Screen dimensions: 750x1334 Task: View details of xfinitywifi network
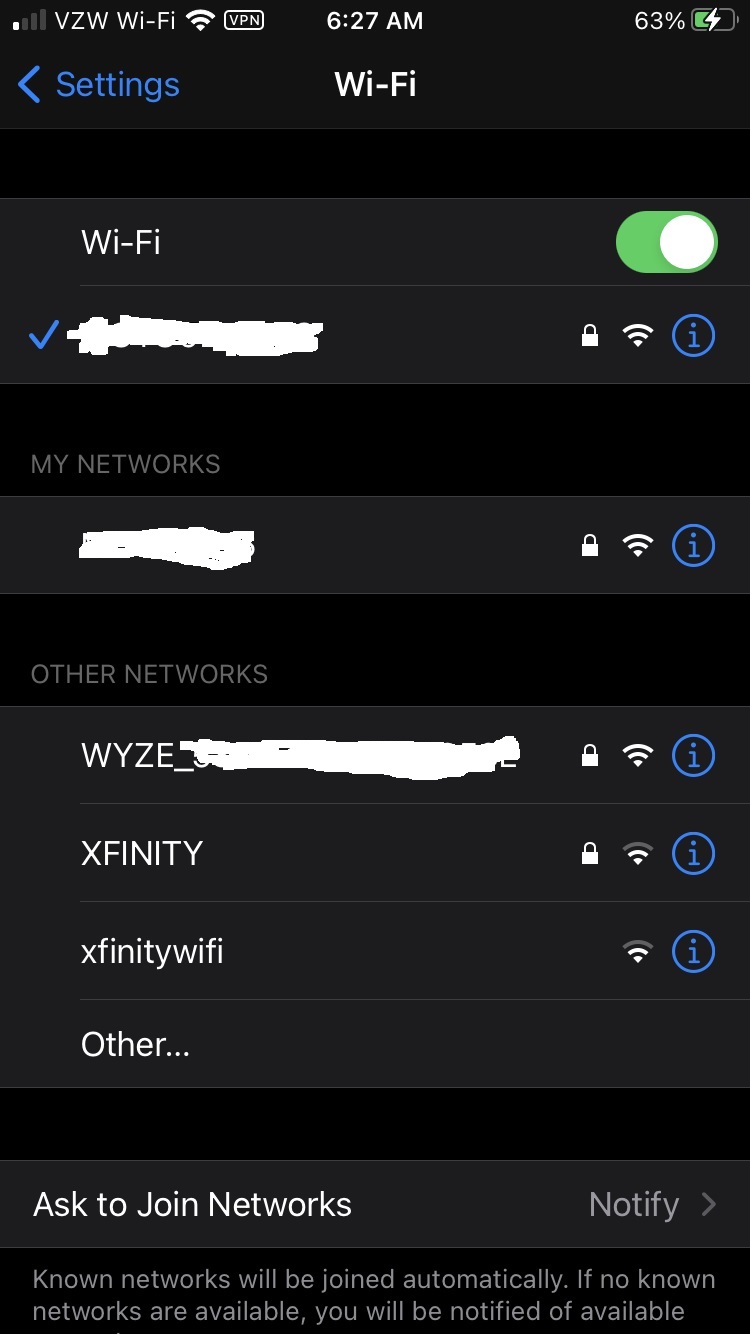(x=693, y=951)
